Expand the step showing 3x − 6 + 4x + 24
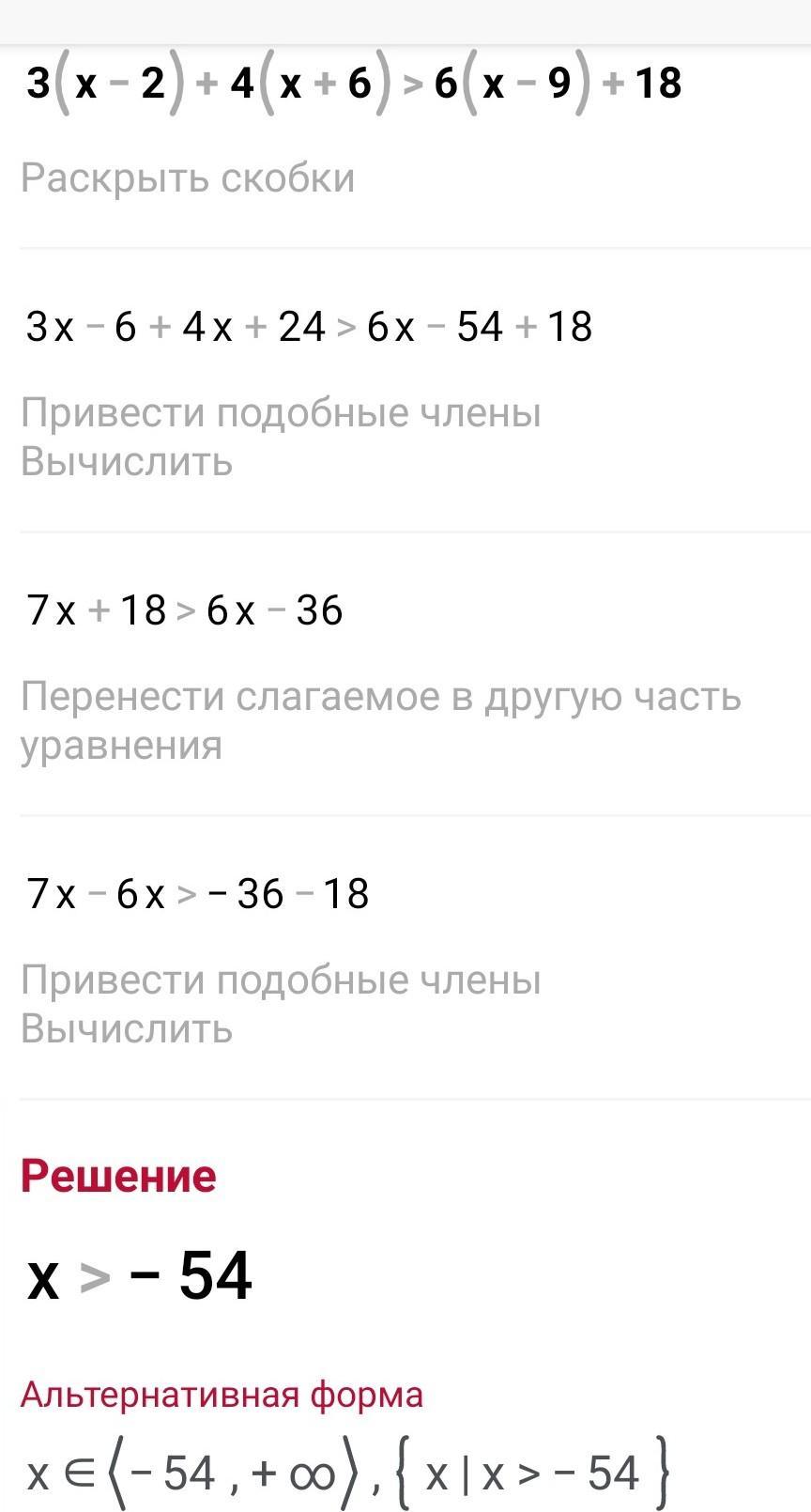 (x=309, y=327)
